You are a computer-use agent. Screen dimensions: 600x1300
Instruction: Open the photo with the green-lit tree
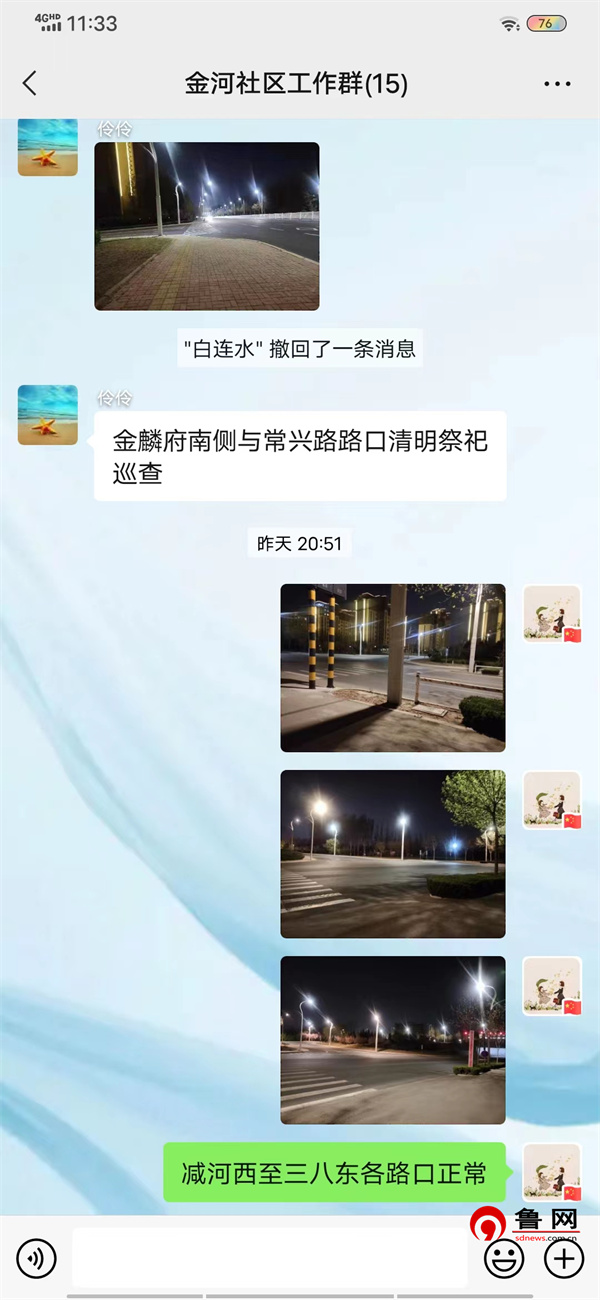(x=392, y=853)
